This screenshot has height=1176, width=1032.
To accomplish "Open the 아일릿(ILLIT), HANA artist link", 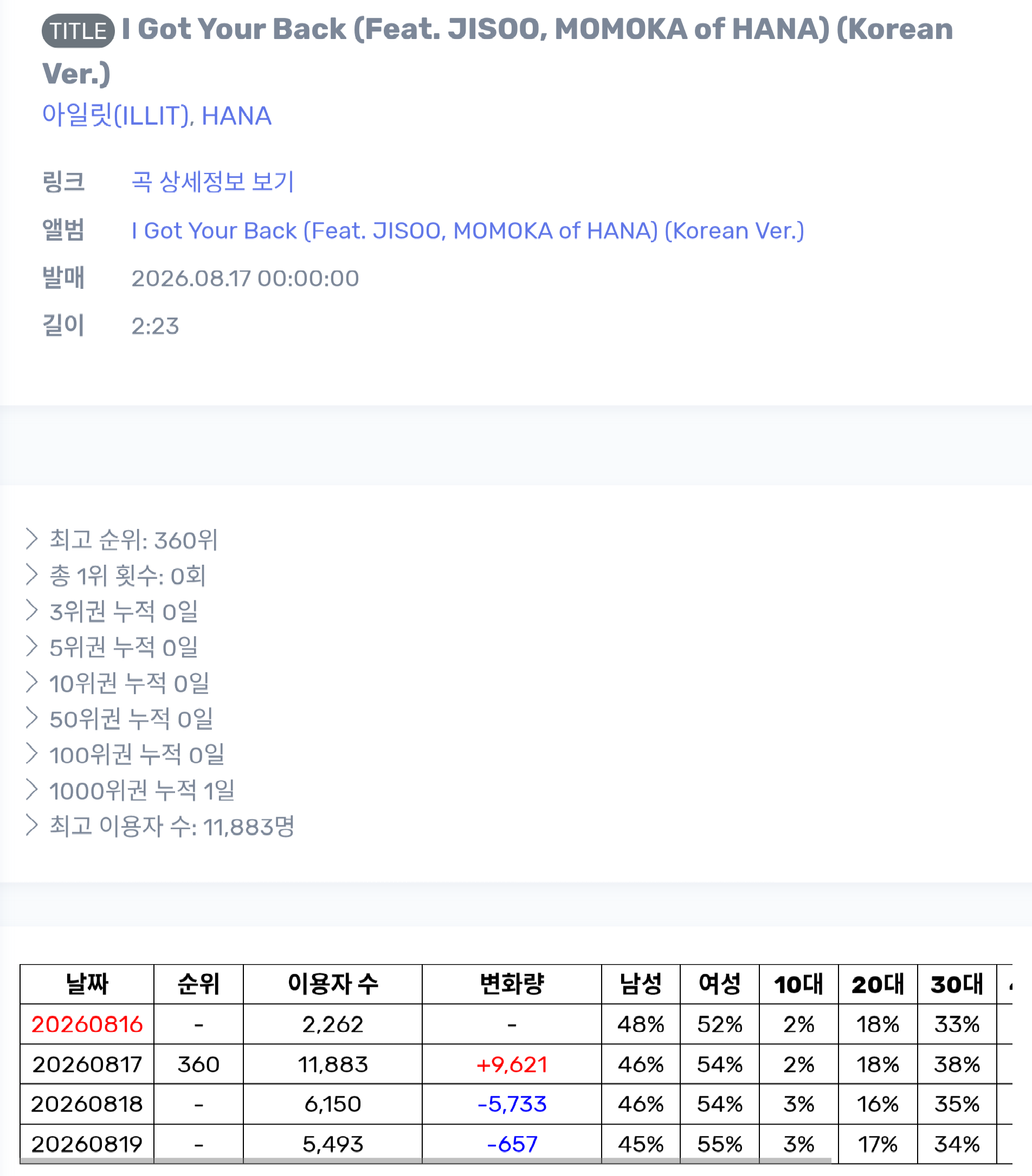I will coord(157,115).
